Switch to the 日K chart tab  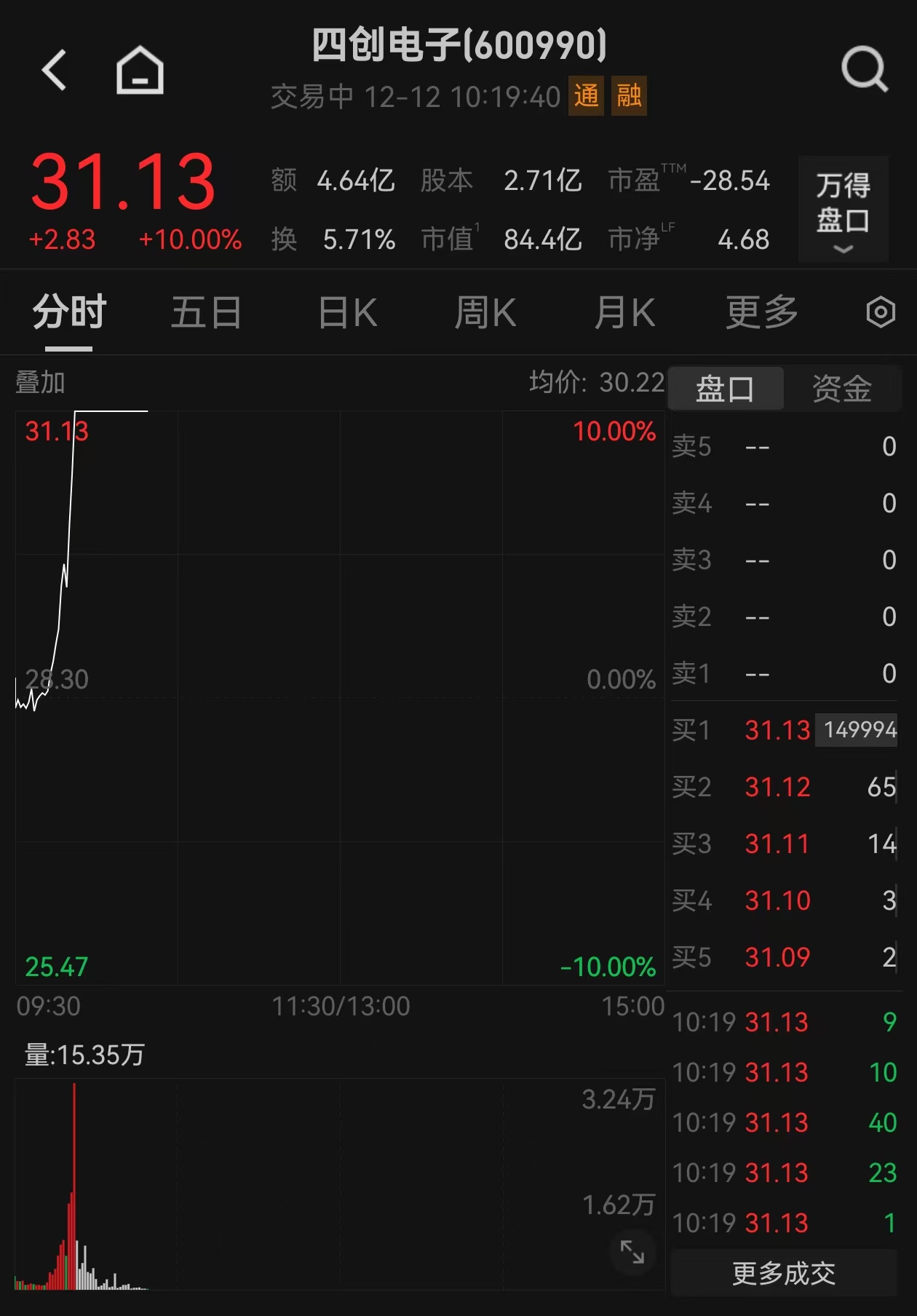348,313
